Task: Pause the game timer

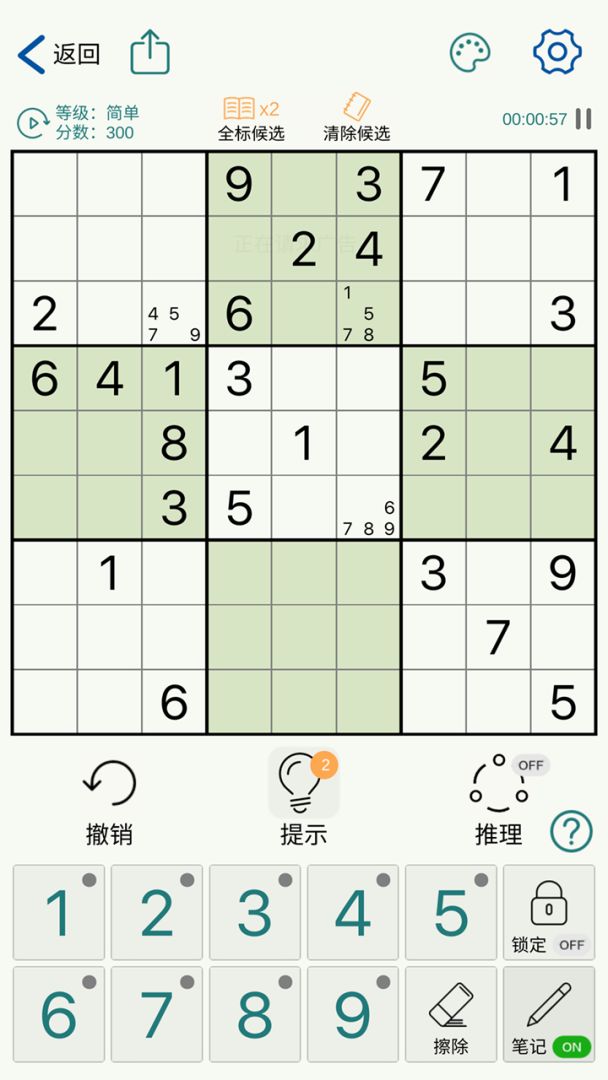Action: (x=583, y=119)
